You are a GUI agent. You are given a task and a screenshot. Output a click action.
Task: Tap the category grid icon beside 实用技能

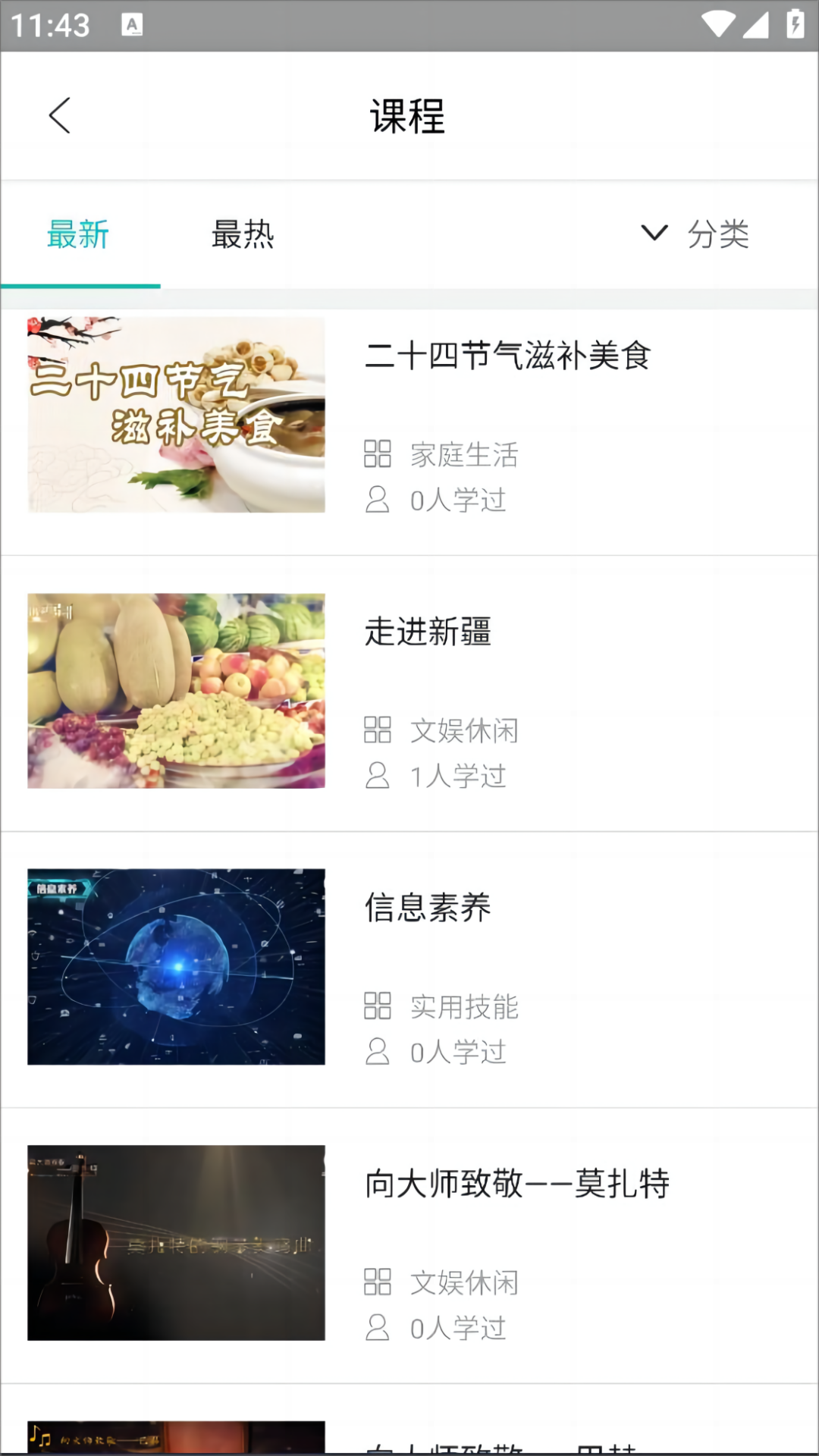tap(378, 1007)
